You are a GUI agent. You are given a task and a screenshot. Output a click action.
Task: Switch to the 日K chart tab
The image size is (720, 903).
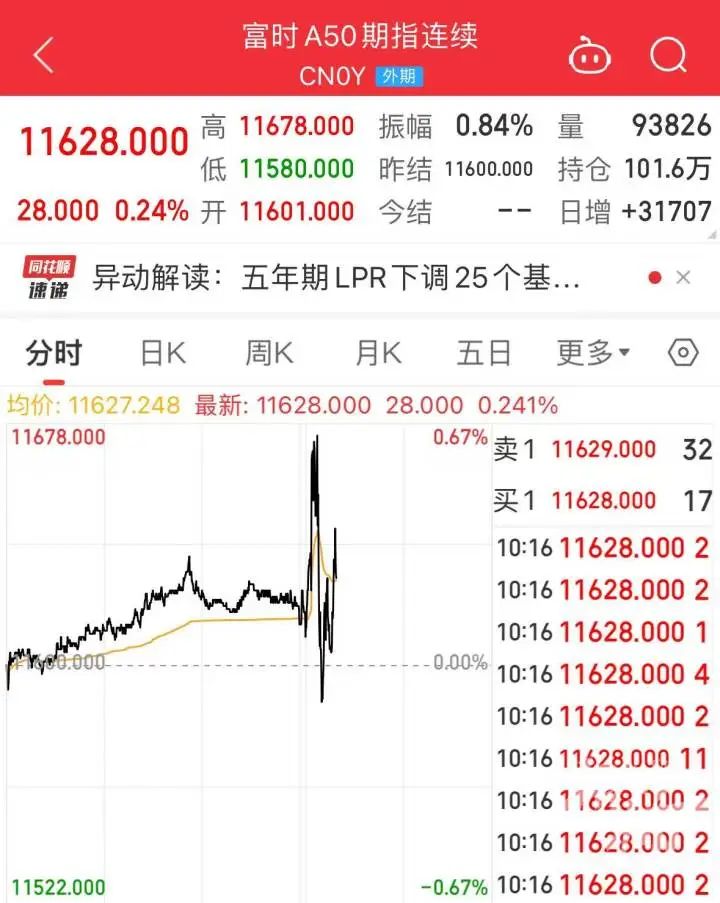[x=163, y=352]
